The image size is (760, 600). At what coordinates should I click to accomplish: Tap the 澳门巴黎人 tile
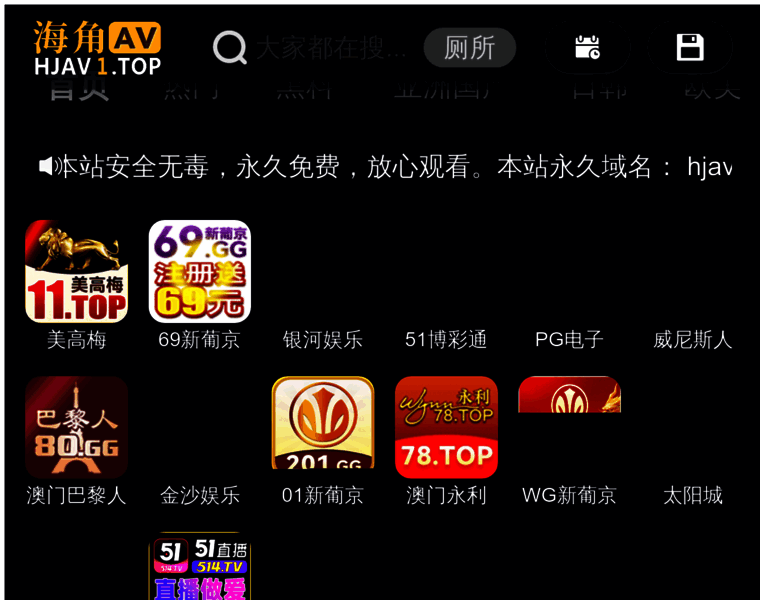pos(76,428)
